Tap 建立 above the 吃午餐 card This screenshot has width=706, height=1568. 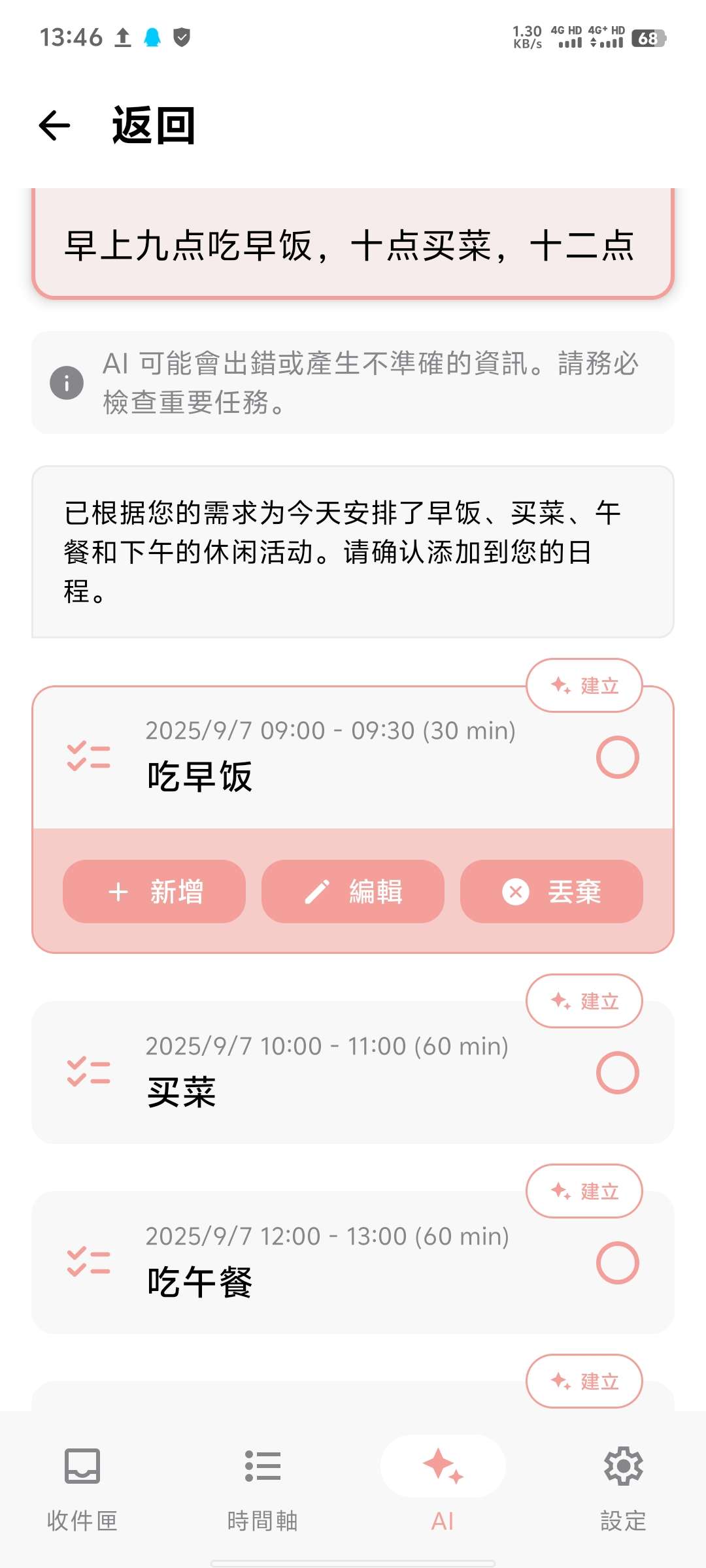click(x=584, y=1191)
